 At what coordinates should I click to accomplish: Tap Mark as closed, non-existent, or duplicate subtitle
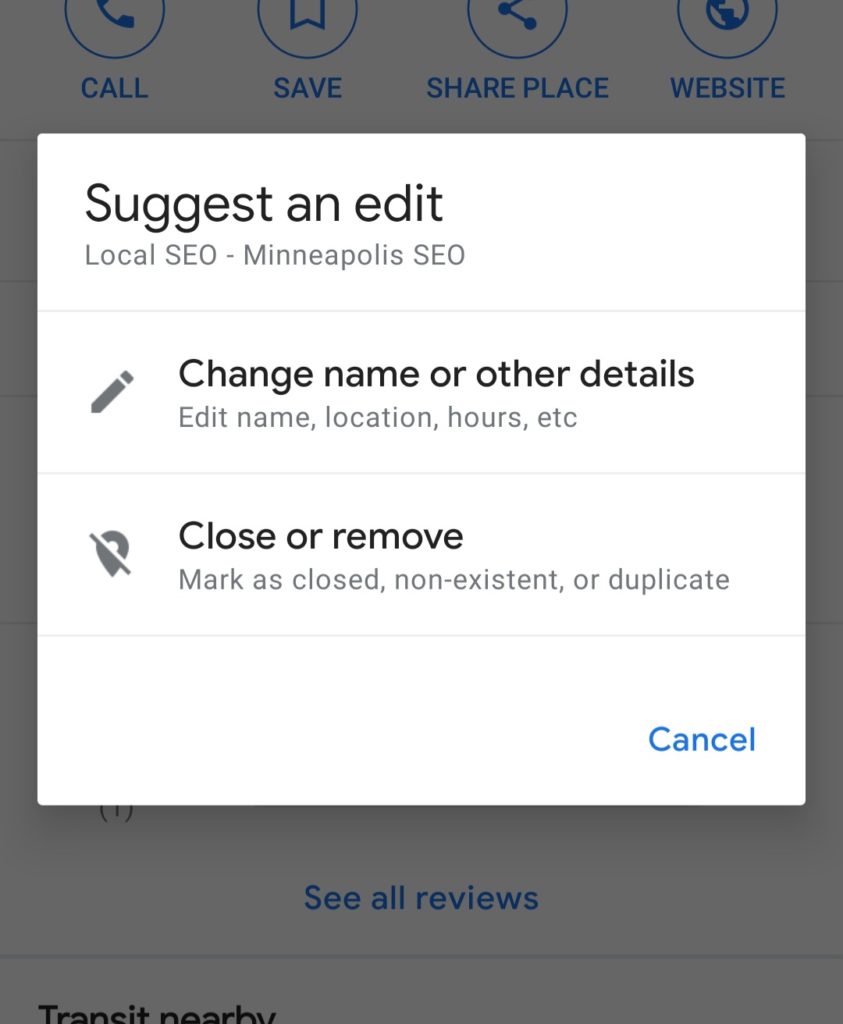(453, 579)
